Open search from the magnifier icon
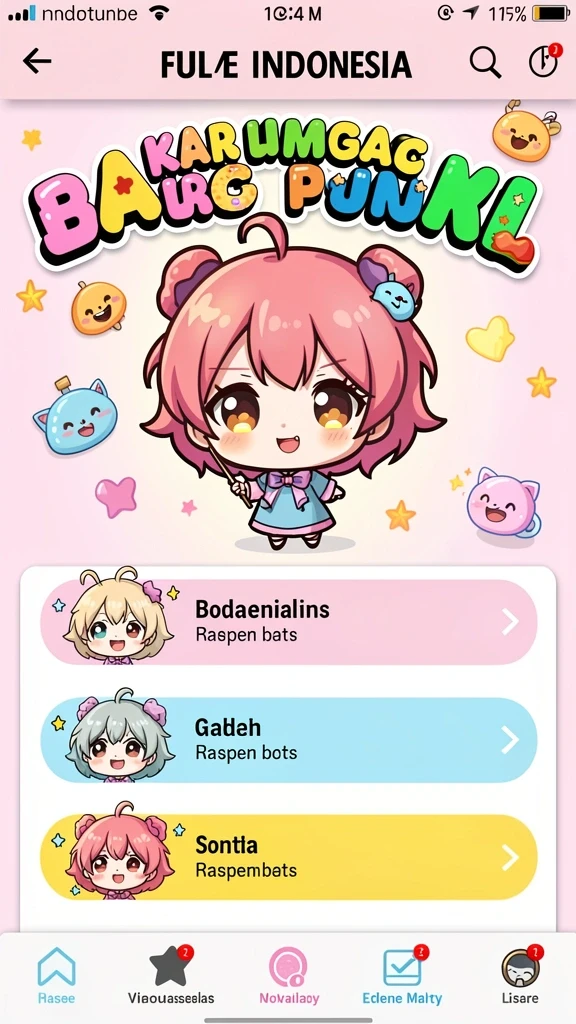Screen dimensions: 576x1024 pyautogui.click(x=485, y=62)
